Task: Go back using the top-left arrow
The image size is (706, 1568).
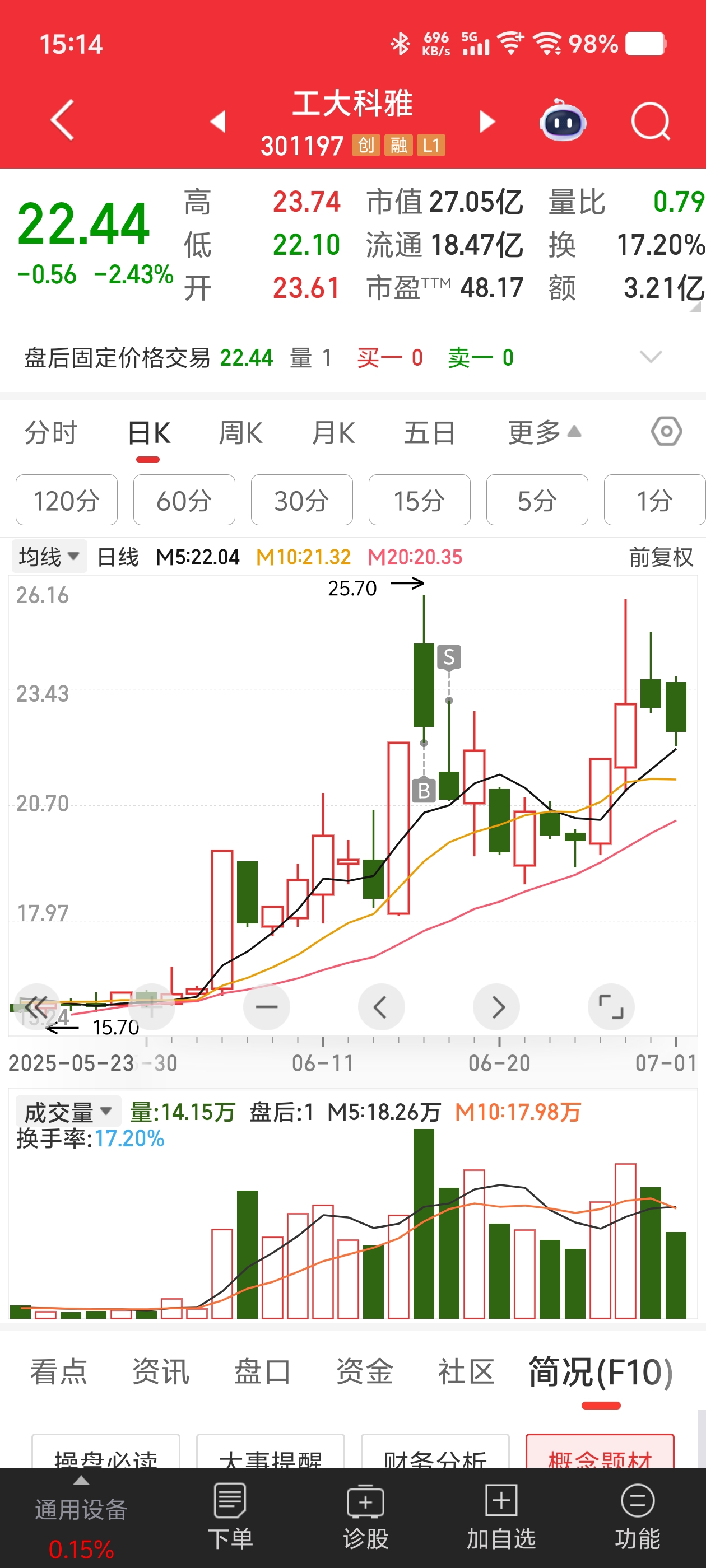Action: coord(62,120)
